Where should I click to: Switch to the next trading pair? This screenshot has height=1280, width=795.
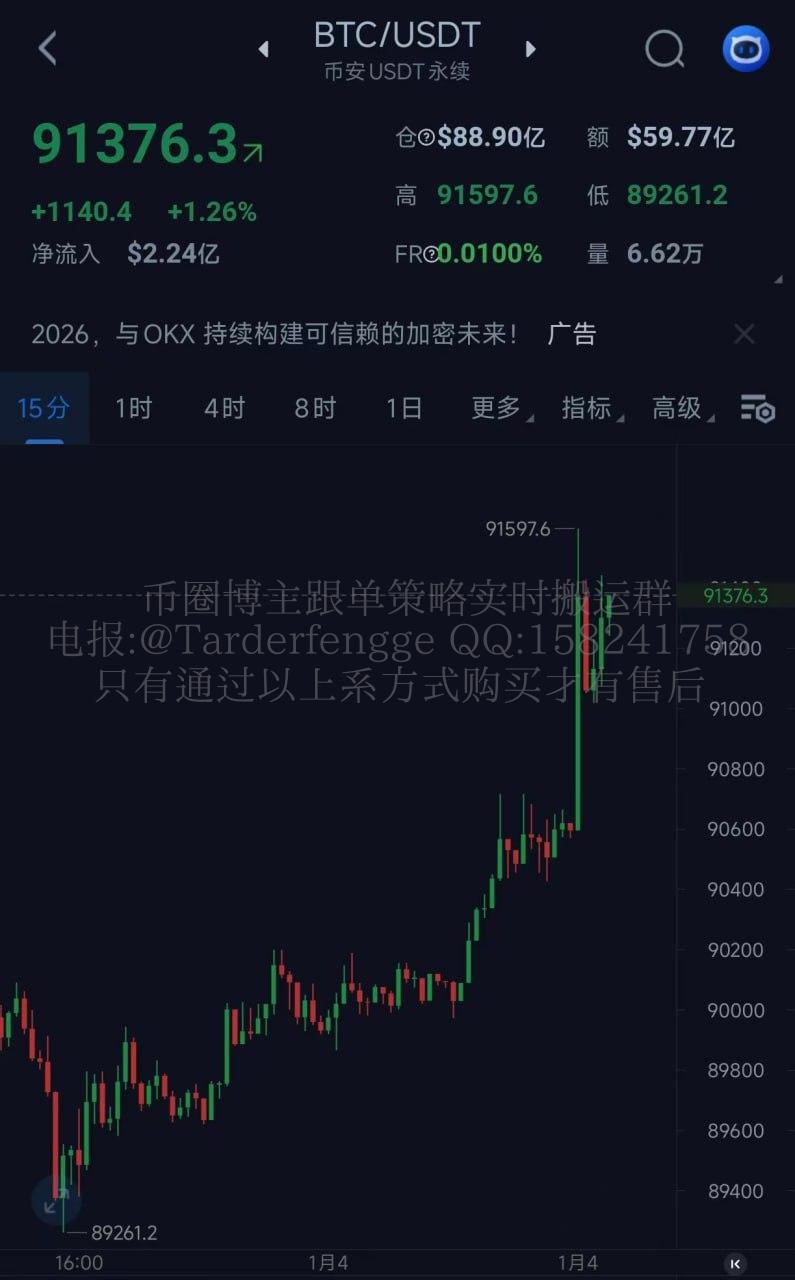point(531,49)
